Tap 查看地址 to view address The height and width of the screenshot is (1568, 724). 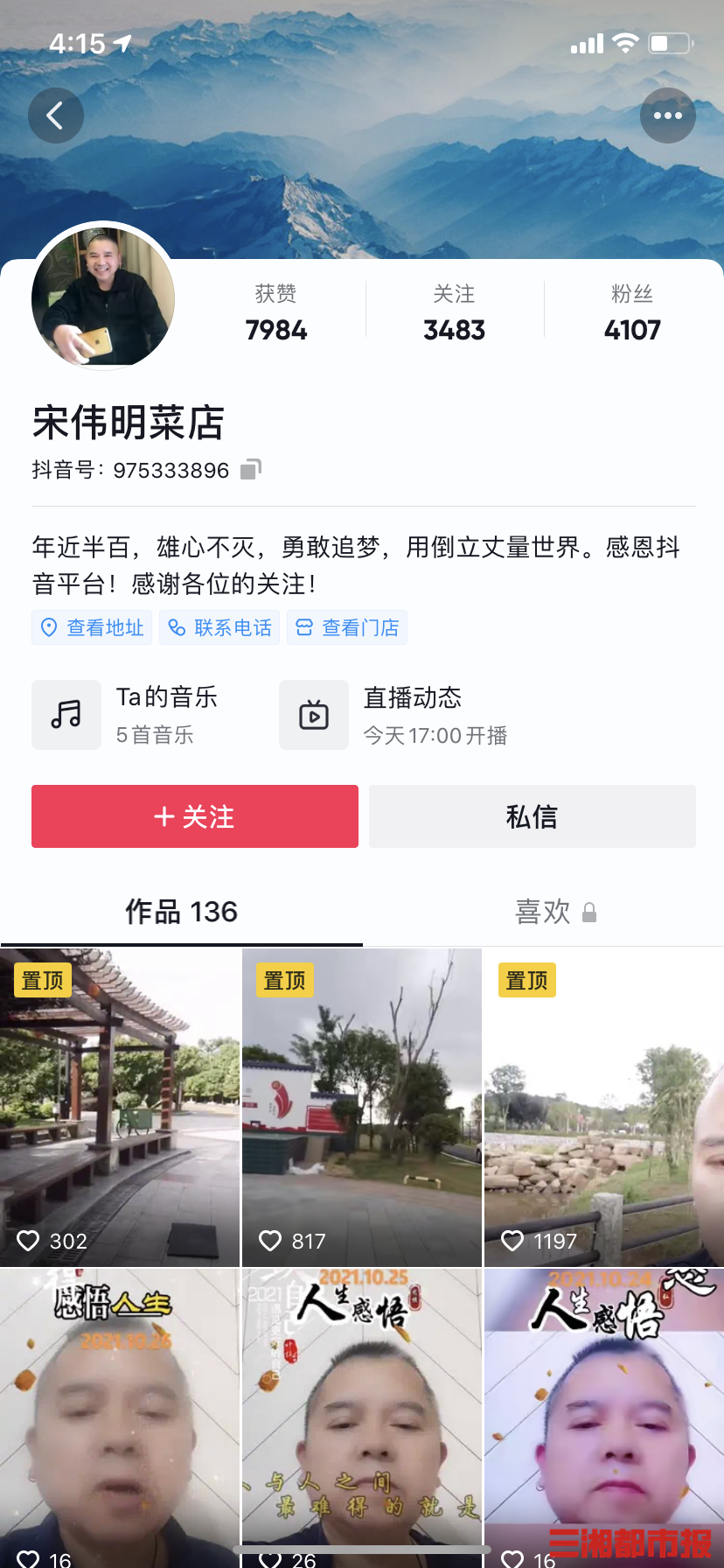(92, 627)
